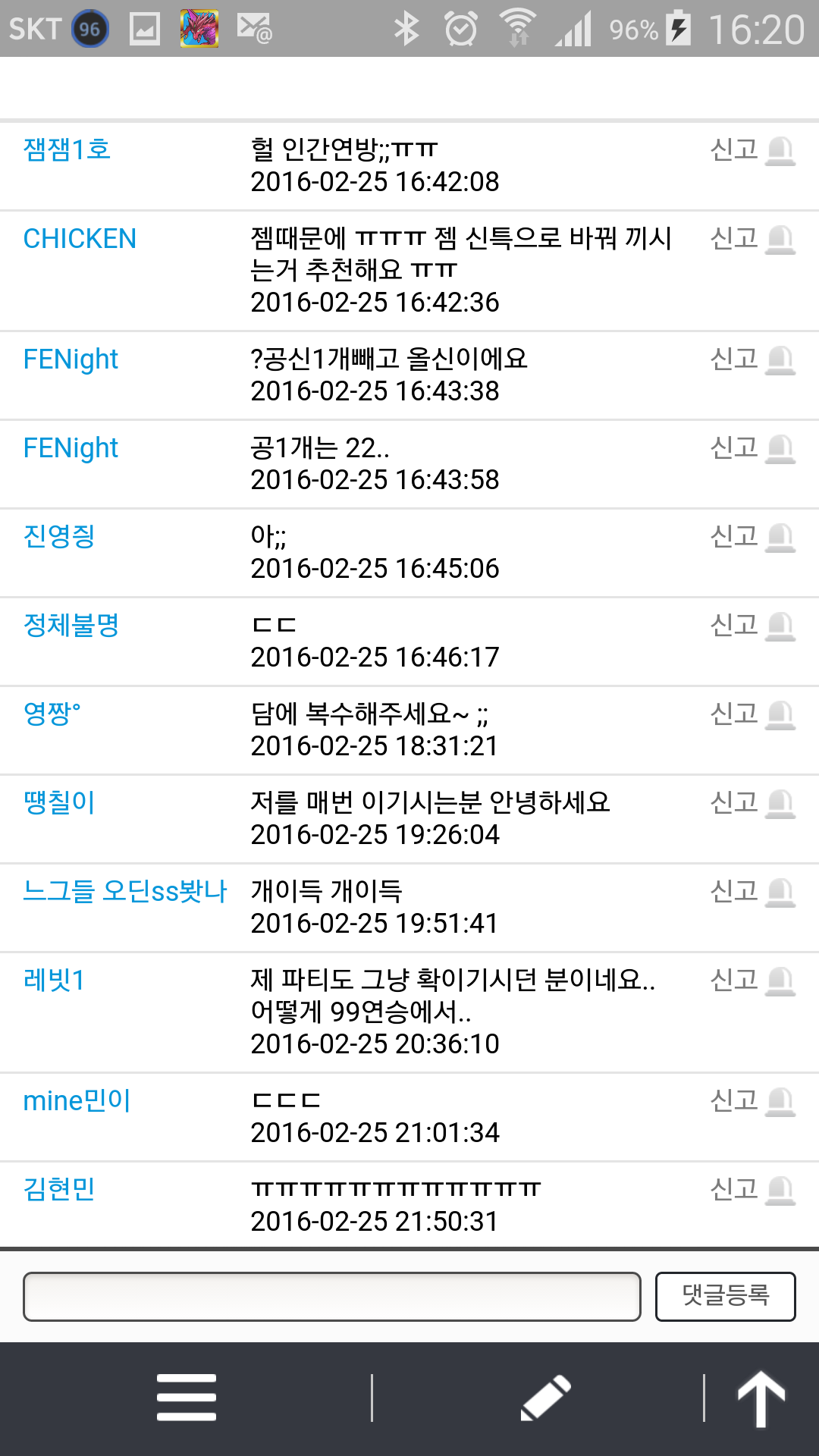Report 레빗1's comment via 신고

coord(751,981)
